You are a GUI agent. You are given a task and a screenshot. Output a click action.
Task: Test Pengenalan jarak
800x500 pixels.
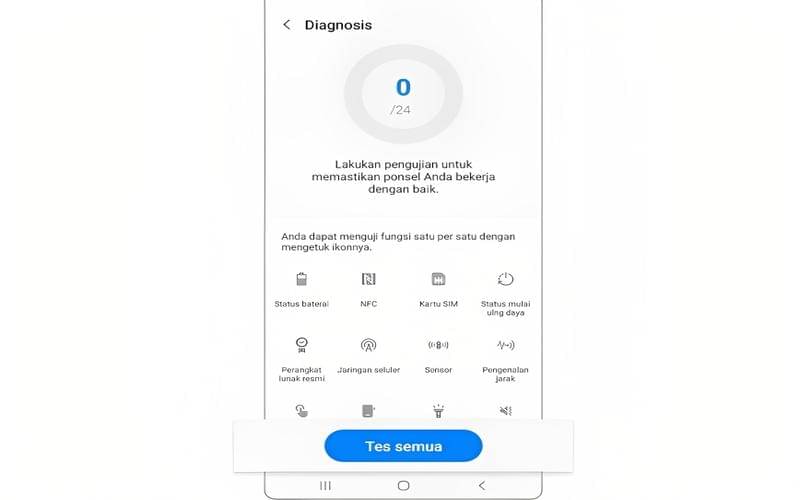(x=505, y=346)
